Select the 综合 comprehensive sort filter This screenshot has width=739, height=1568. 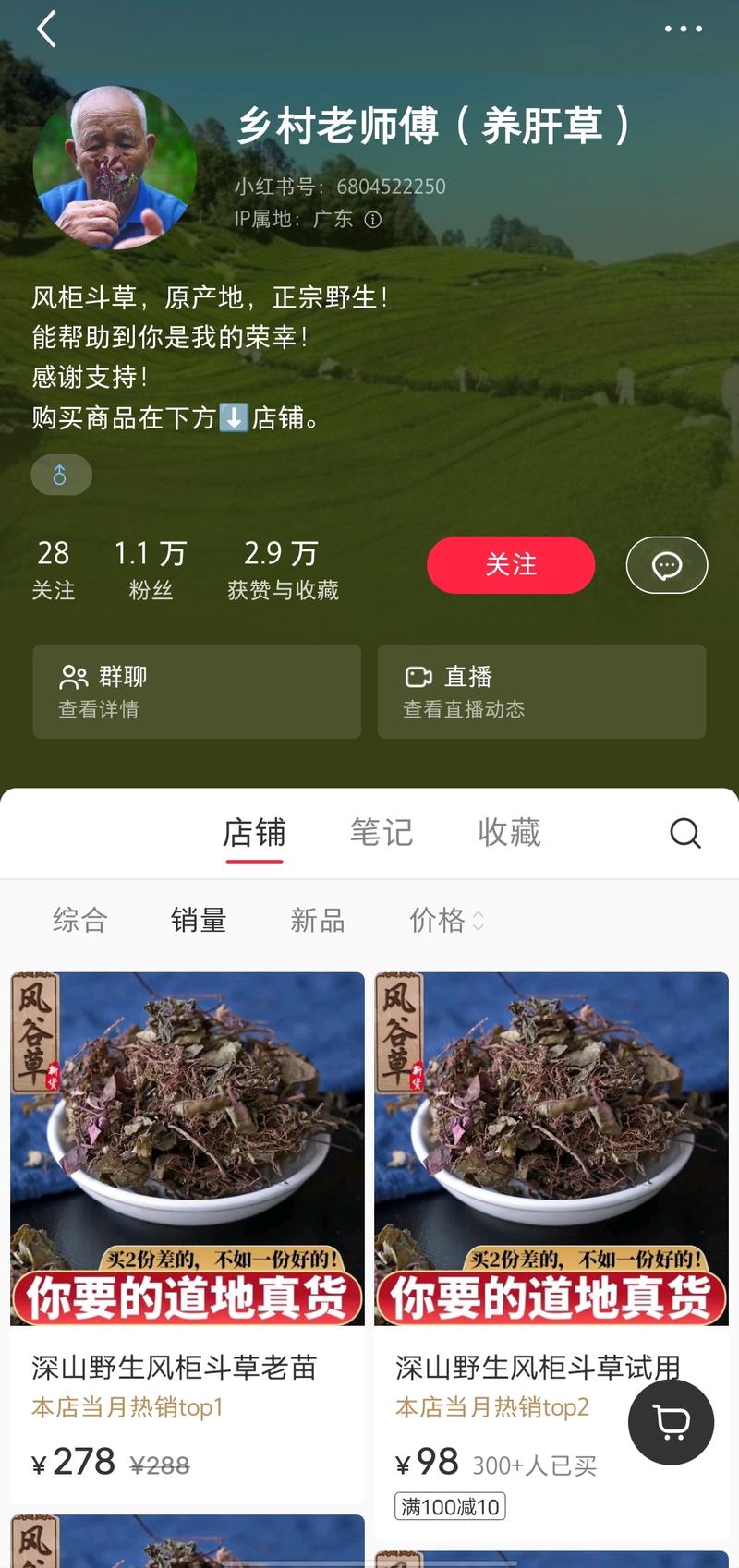(x=79, y=921)
